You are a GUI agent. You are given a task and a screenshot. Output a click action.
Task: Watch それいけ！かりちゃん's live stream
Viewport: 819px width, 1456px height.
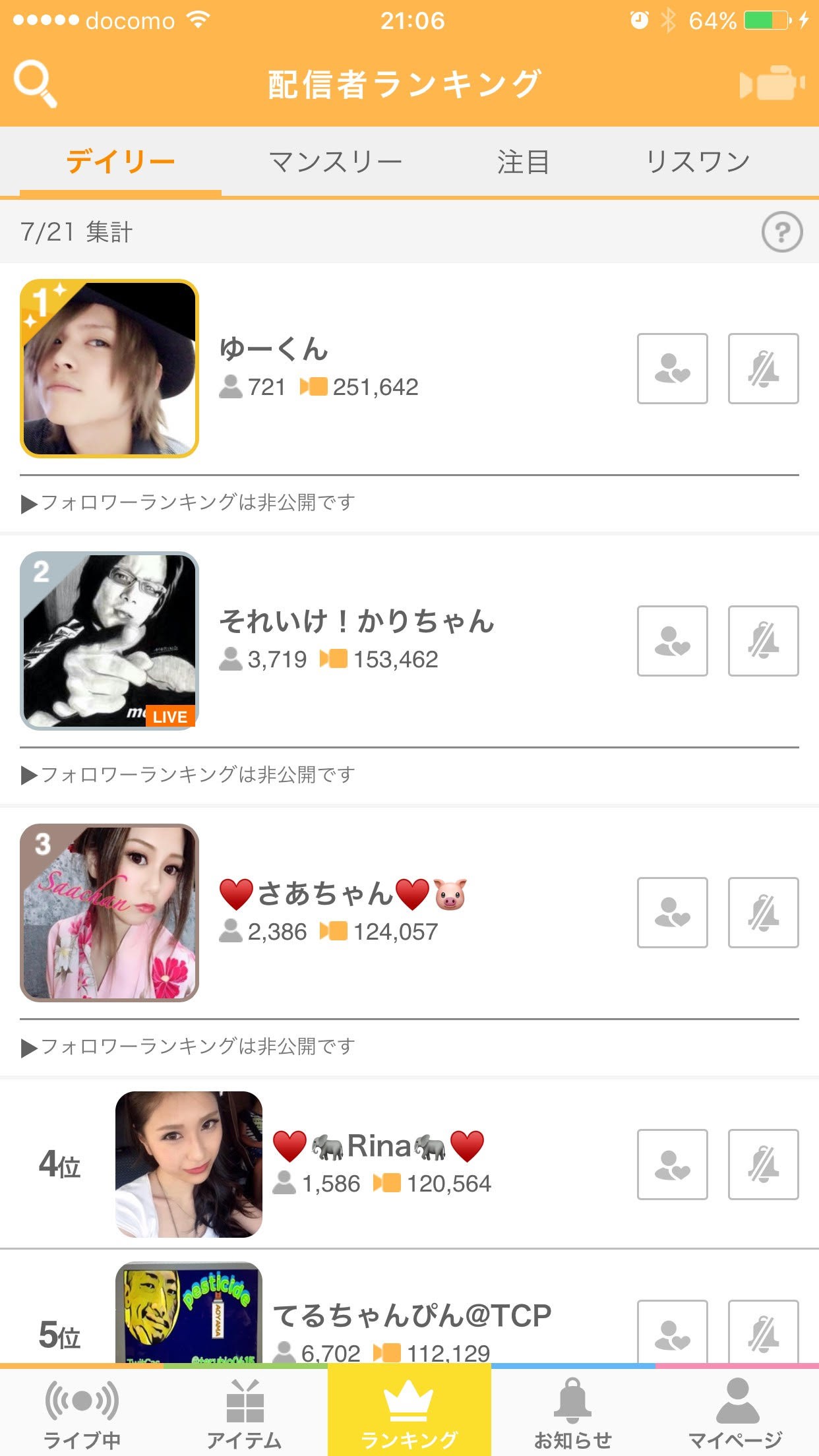[x=109, y=641]
